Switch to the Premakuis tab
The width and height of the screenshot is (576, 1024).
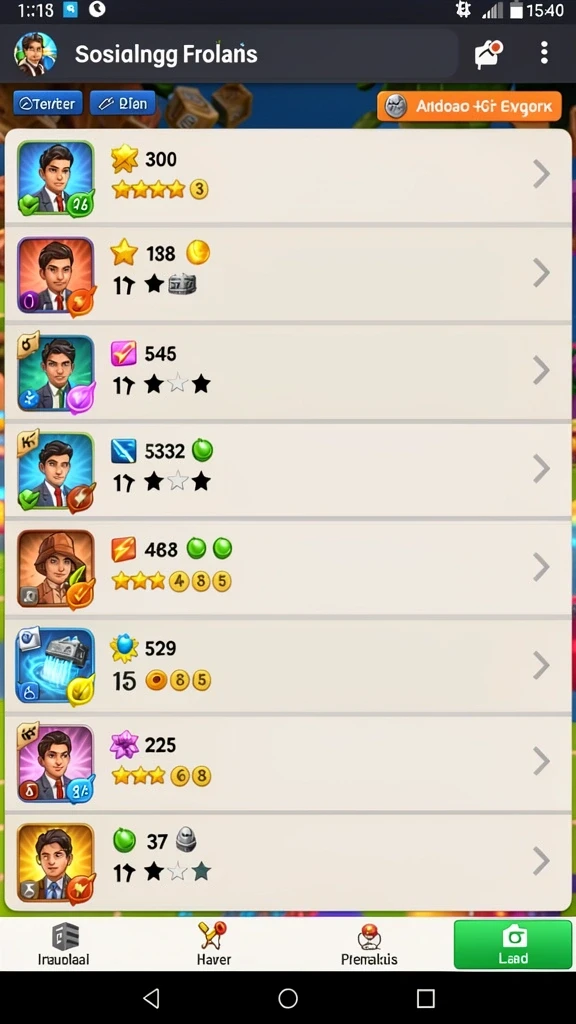point(369,944)
